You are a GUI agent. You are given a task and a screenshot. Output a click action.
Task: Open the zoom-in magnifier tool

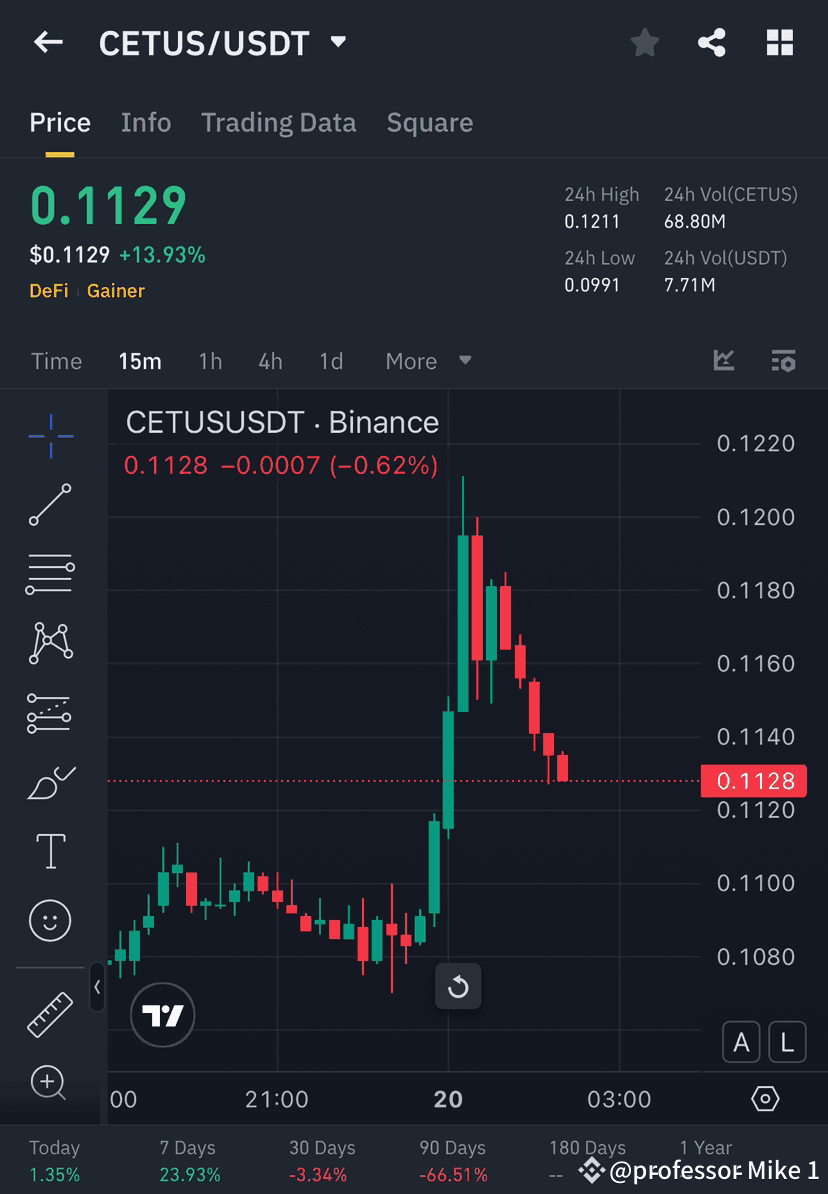[50, 1084]
